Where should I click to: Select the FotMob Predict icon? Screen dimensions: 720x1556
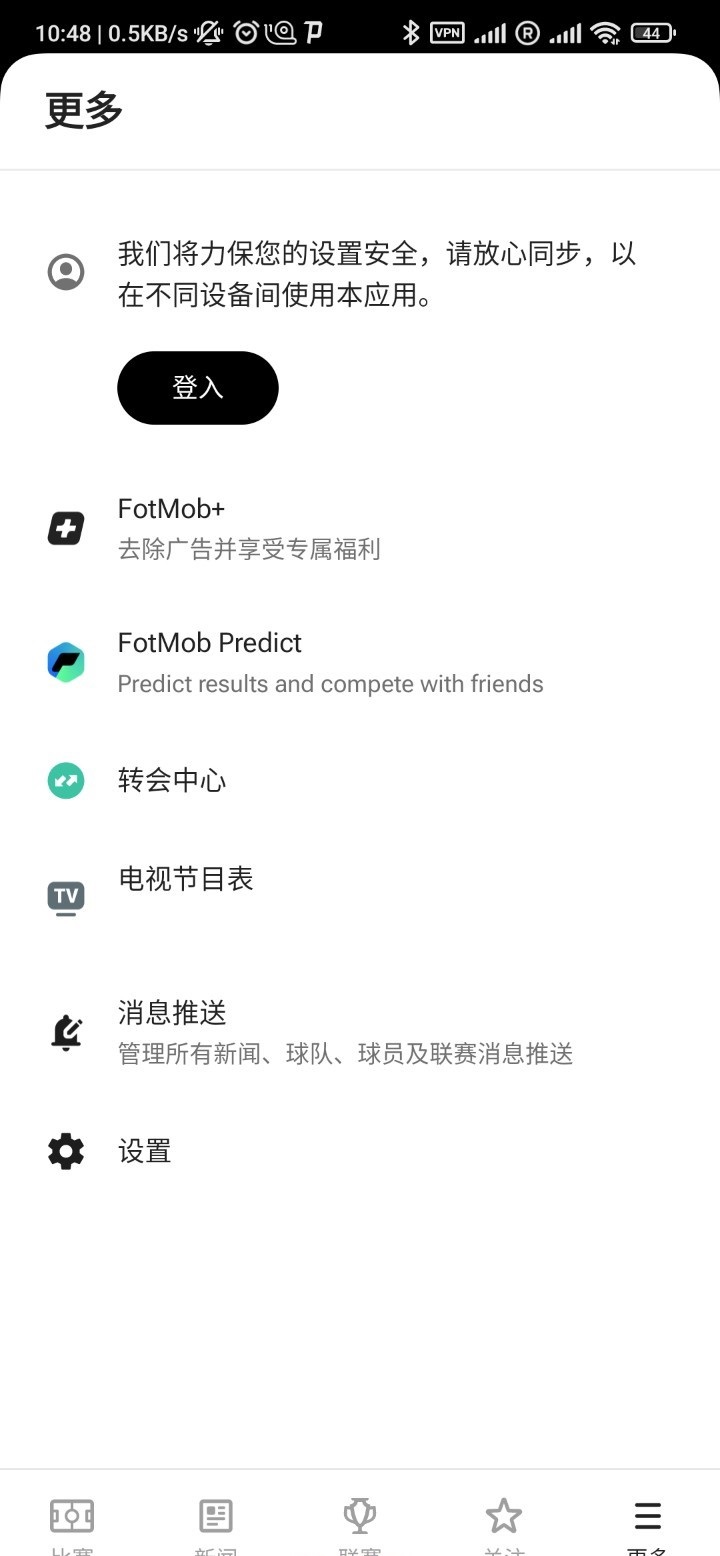65,661
